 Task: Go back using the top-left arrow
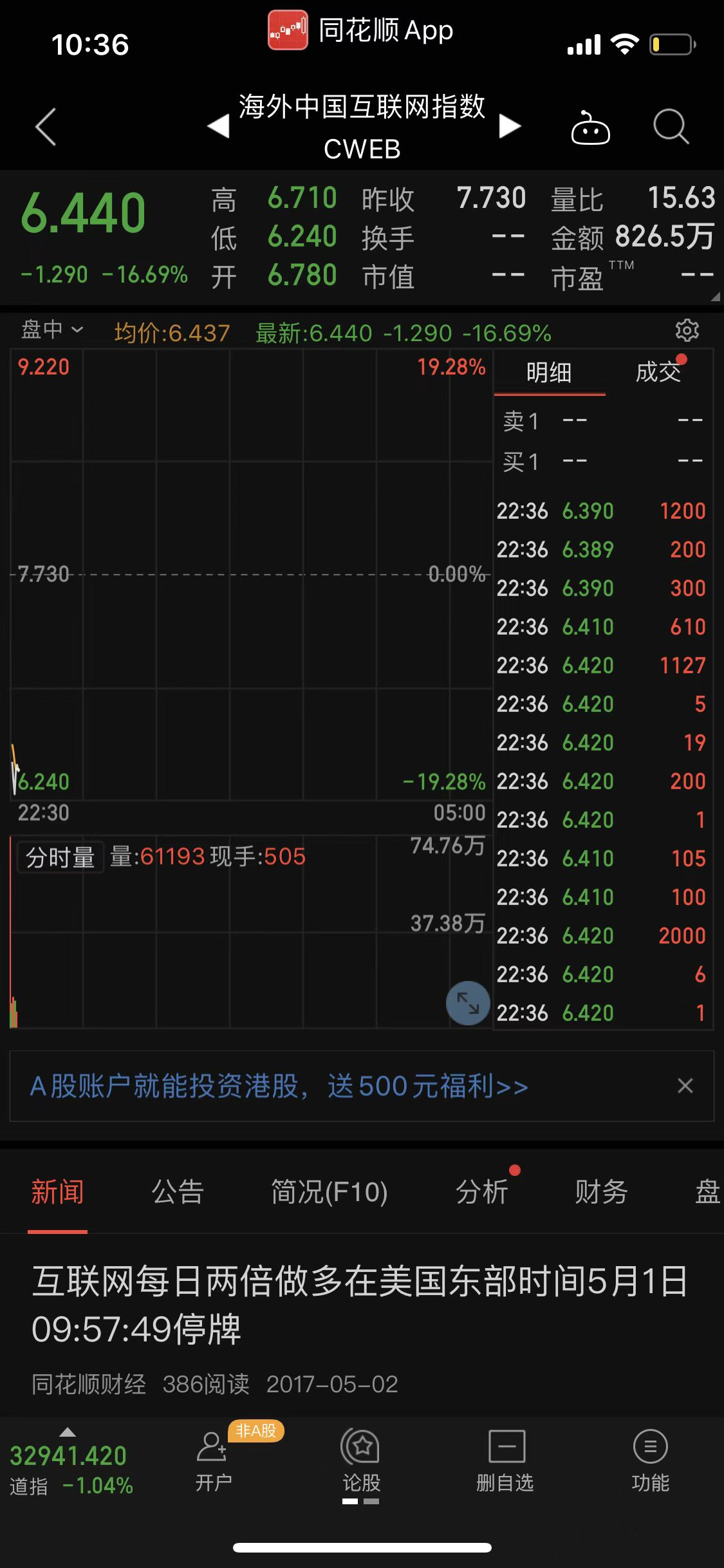(x=46, y=126)
